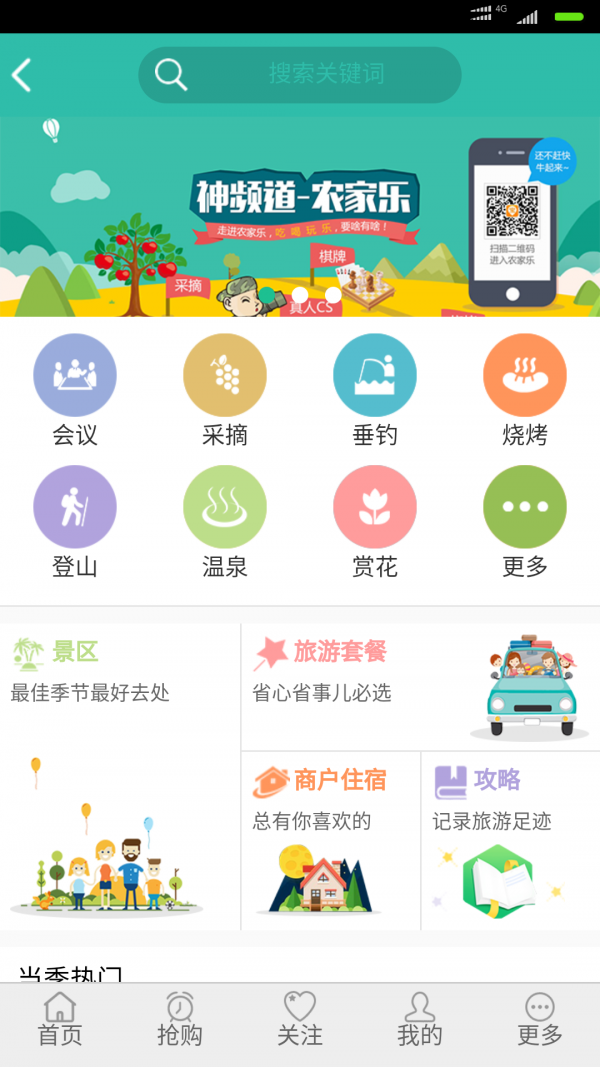The image size is (600, 1067).
Task: Switch to the 抢购 tab
Action: 180,1020
